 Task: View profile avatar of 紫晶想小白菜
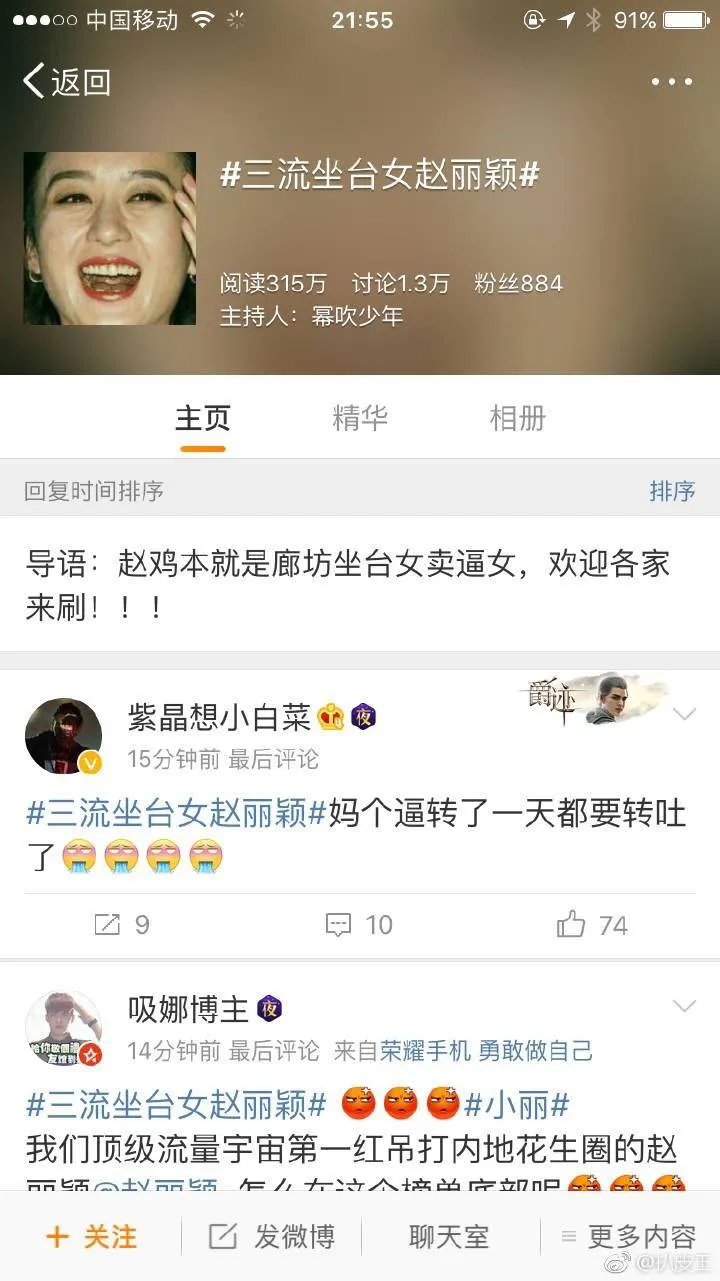click(x=63, y=737)
